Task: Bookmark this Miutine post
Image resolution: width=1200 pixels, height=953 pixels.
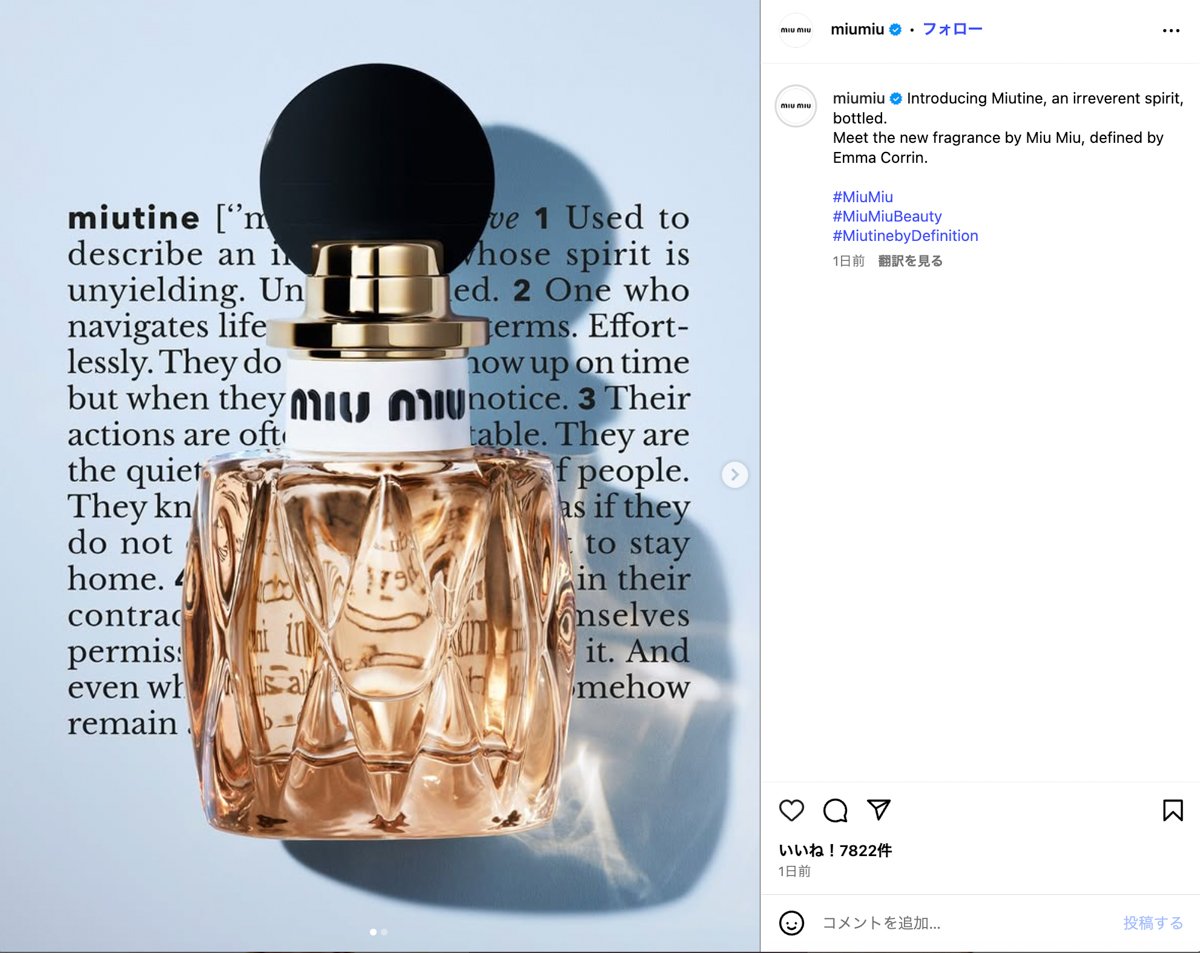Action: [x=1173, y=810]
